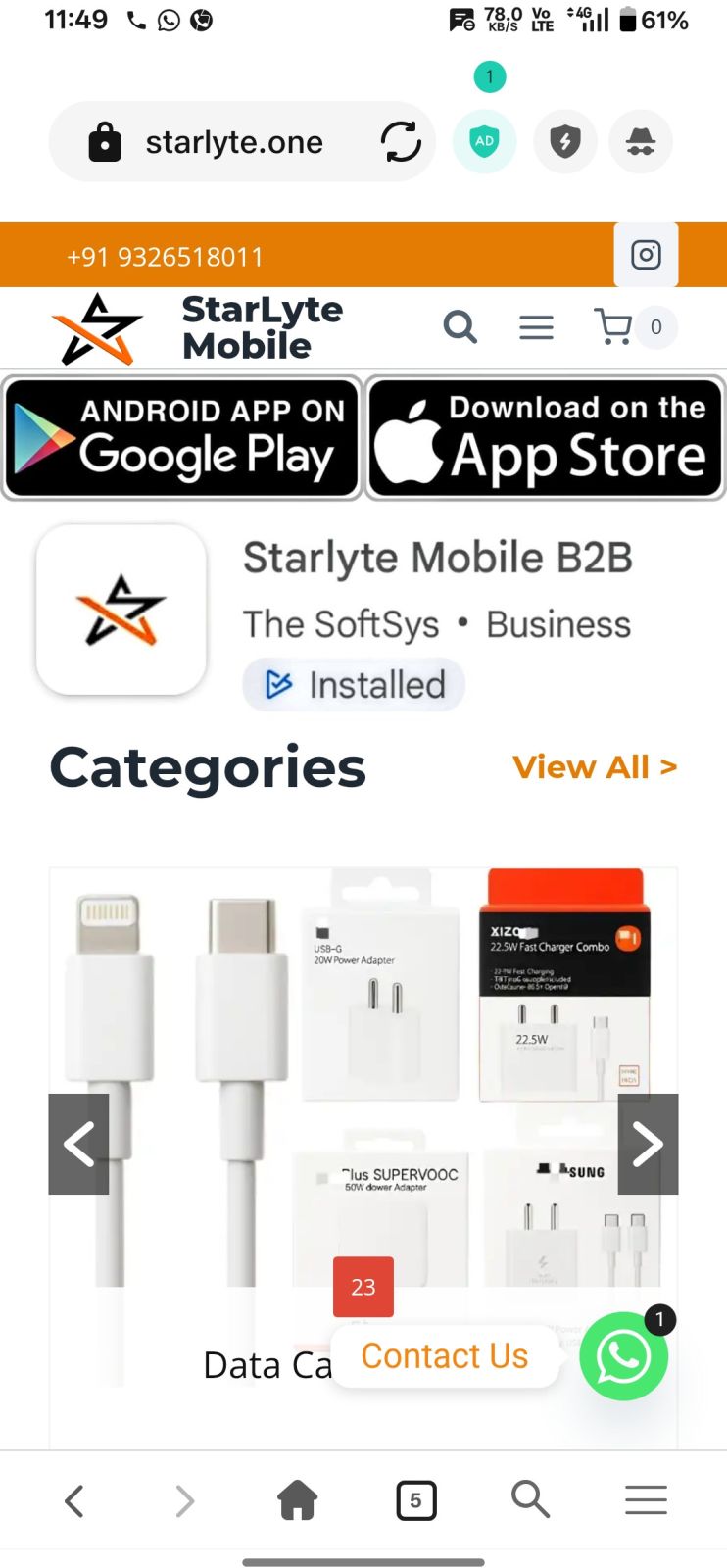
Task: Start a WhatsApp chat
Action: click(x=623, y=1356)
